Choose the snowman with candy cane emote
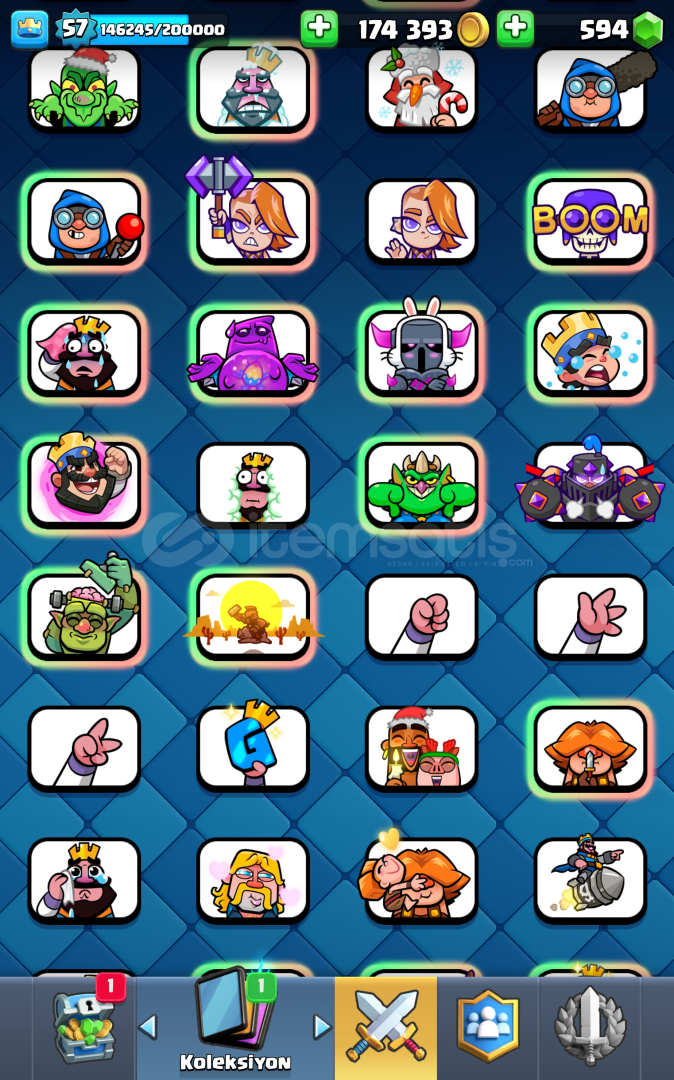The height and width of the screenshot is (1080, 674). (421, 90)
